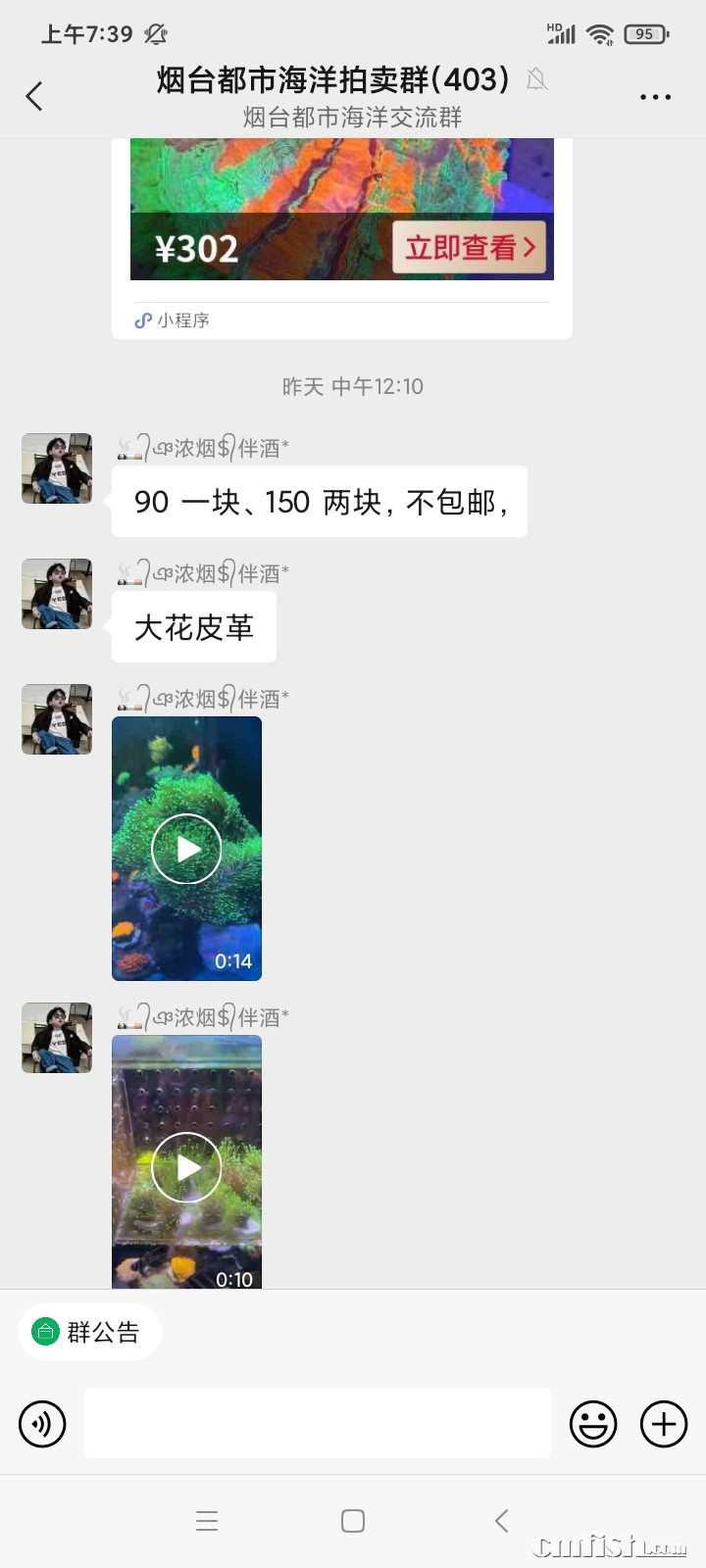Tap the muted notifications bell beside group name
Screen dimensions: 706x1568
[536, 79]
